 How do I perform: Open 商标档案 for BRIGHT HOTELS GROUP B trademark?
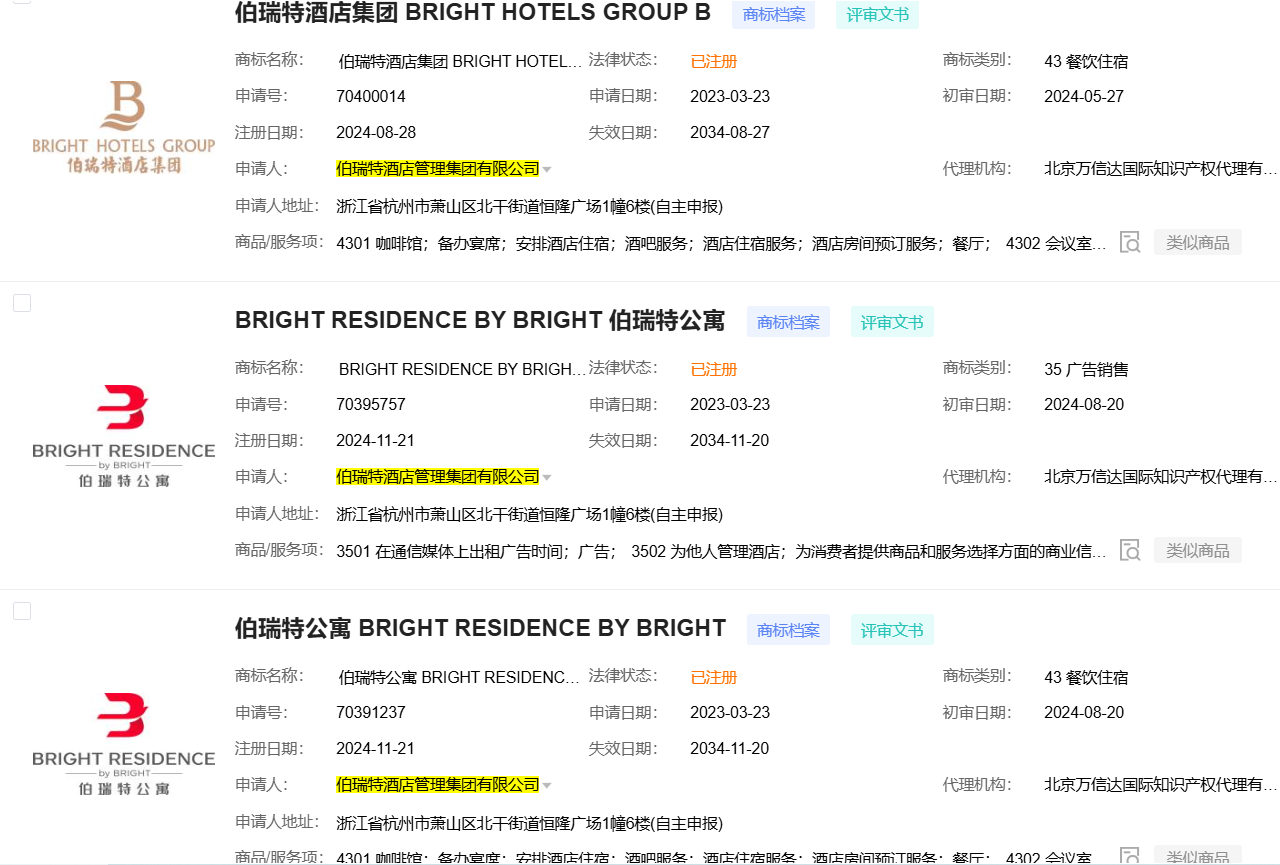773,15
